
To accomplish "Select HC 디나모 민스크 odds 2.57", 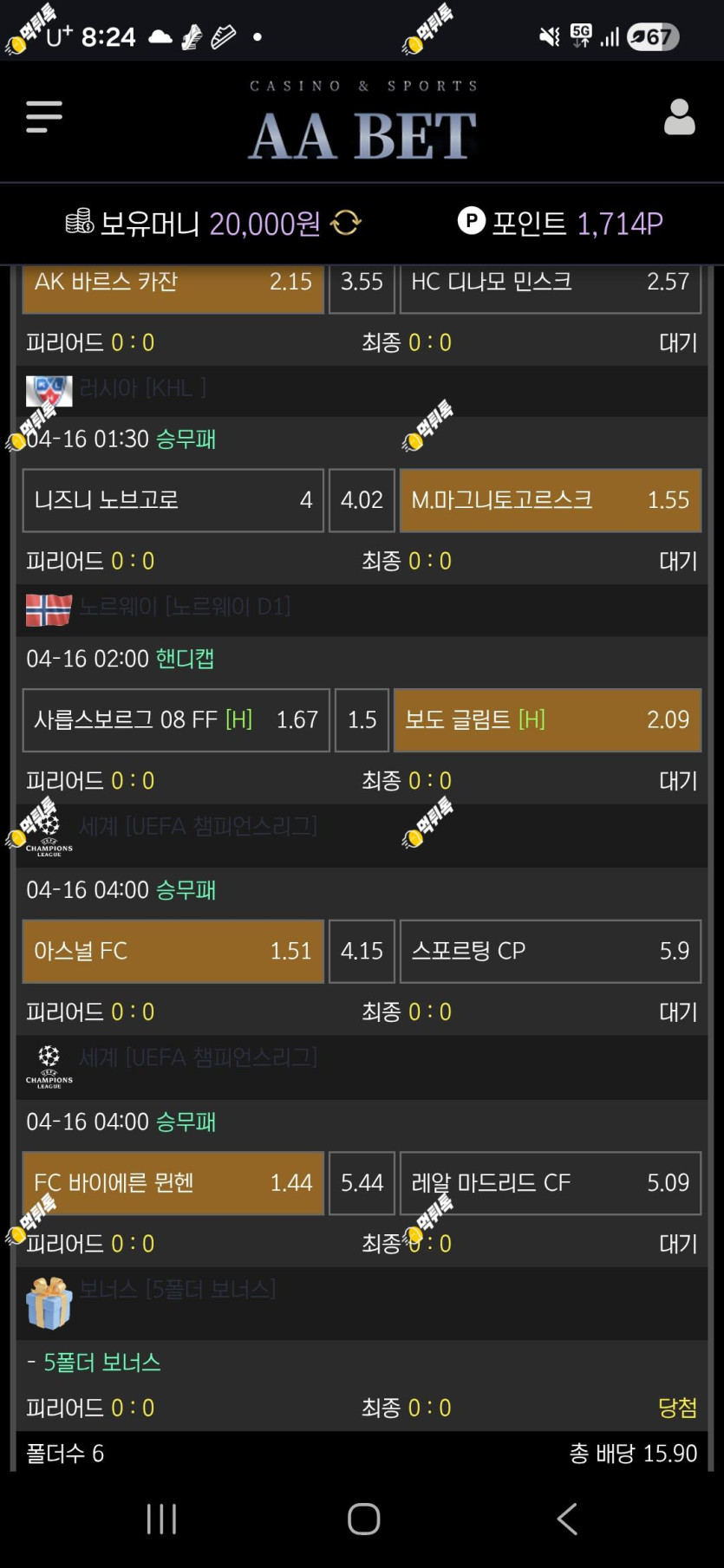I will [551, 285].
